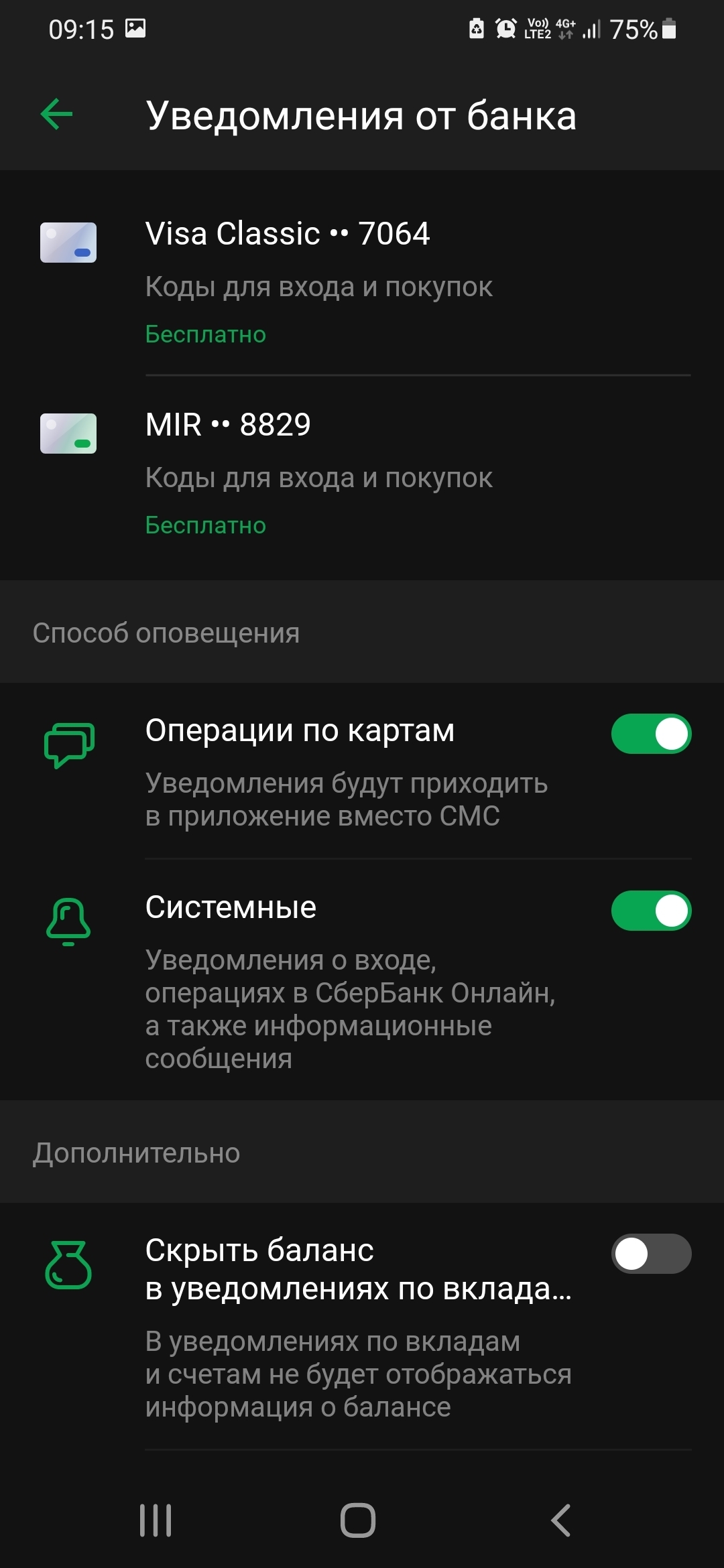Turn off Системные notifications switch
Image resolution: width=724 pixels, height=1568 pixels.
[650, 911]
